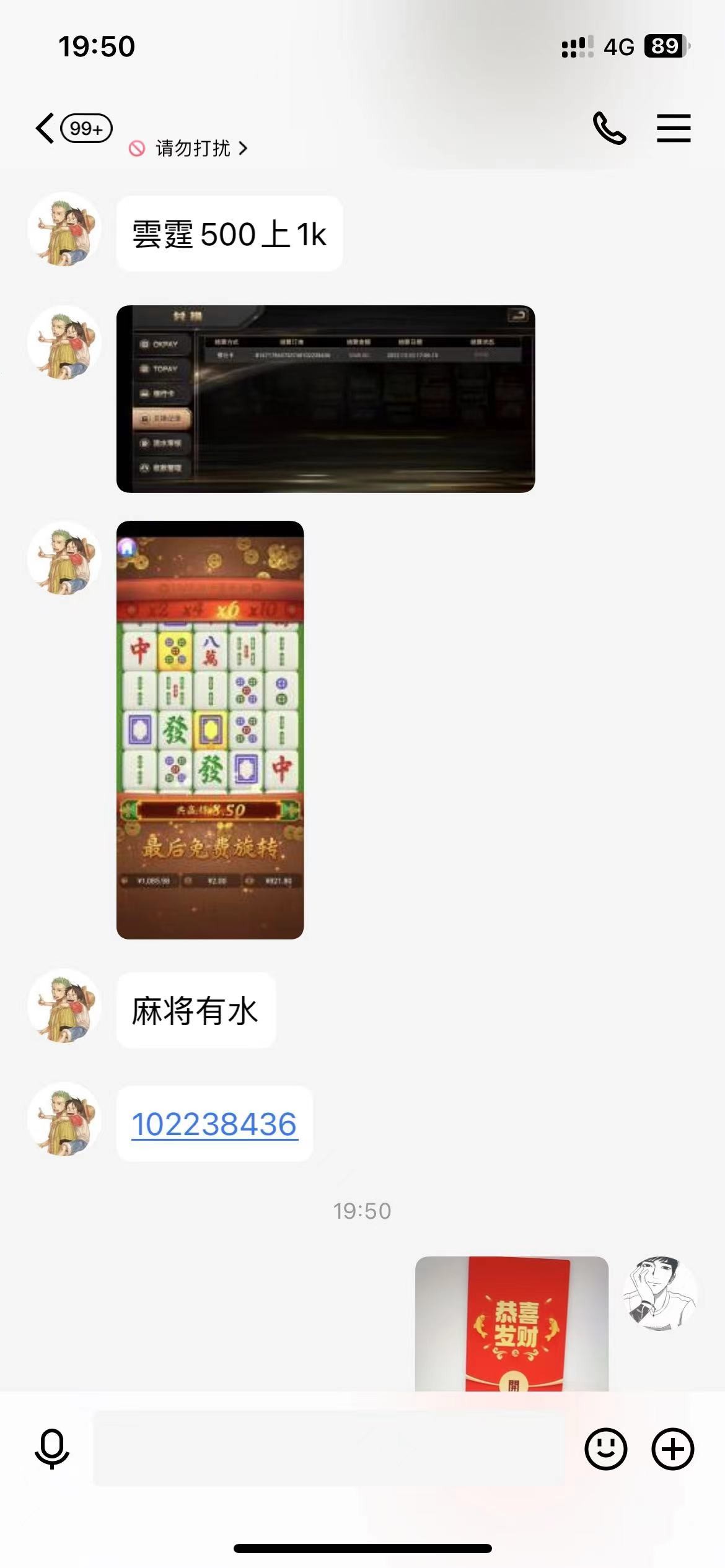Open the dark transfer record screenshot
This screenshot has height=1568, width=725.
coord(325,399)
